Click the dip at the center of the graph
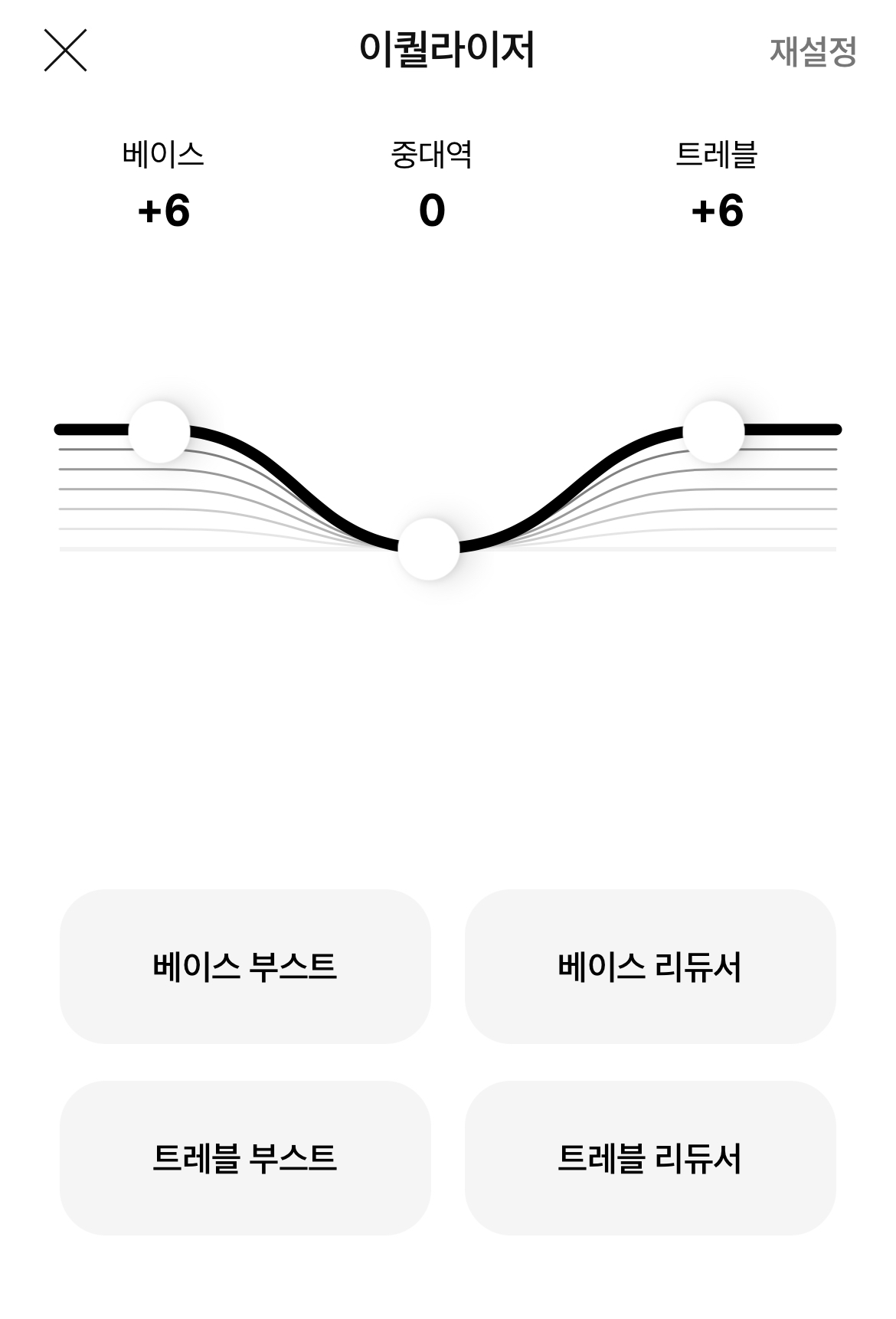This screenshot has height=1319, width=896. click(x=430, y=550)
